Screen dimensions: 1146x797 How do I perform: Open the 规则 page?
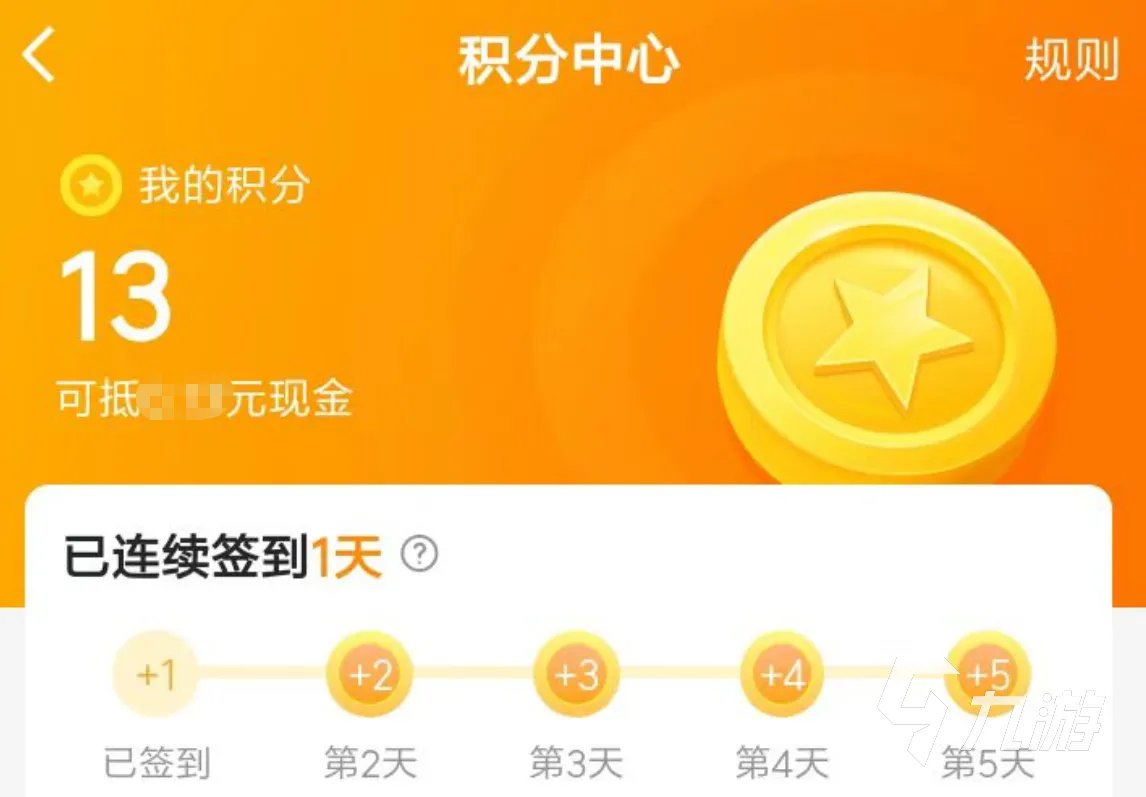pos(1071,61)
